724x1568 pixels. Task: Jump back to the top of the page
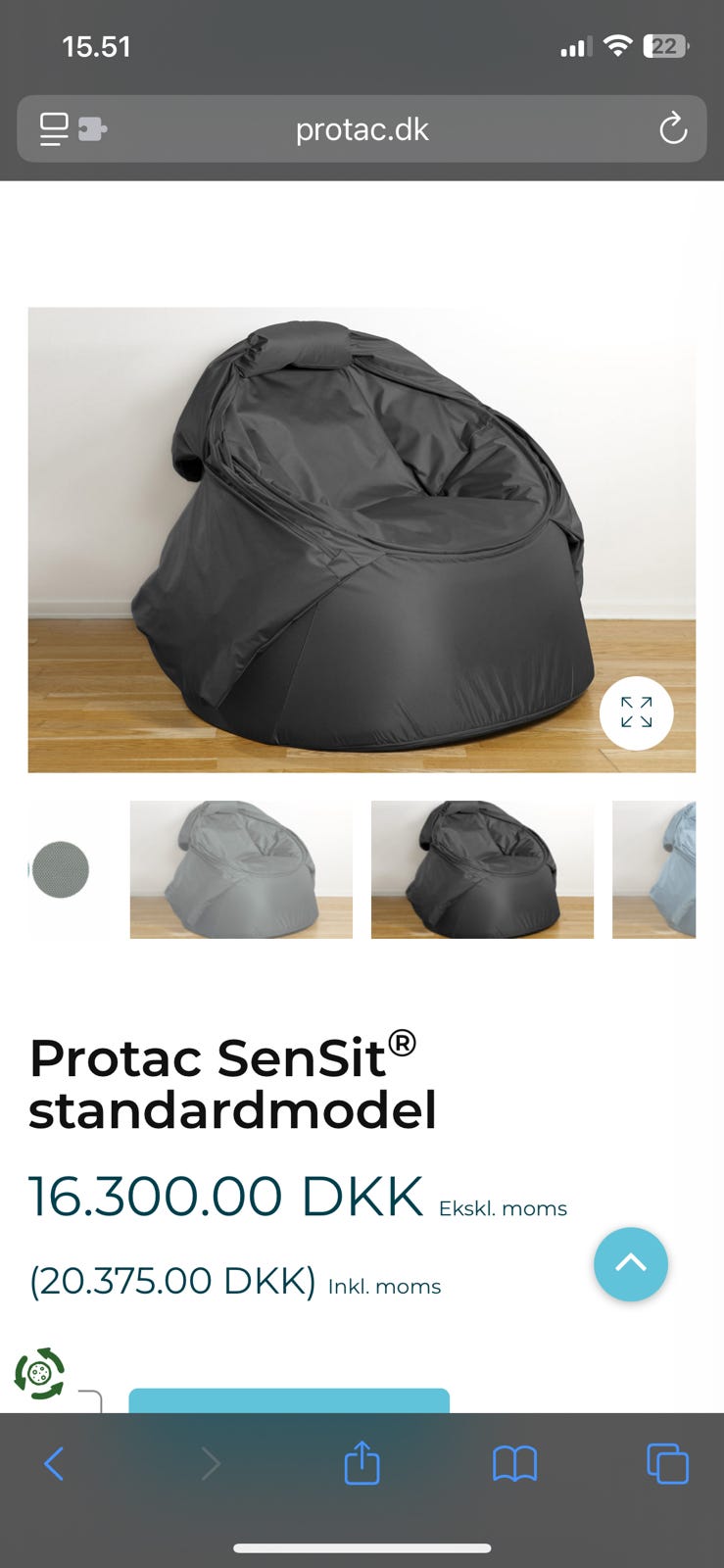(631, 1264)
